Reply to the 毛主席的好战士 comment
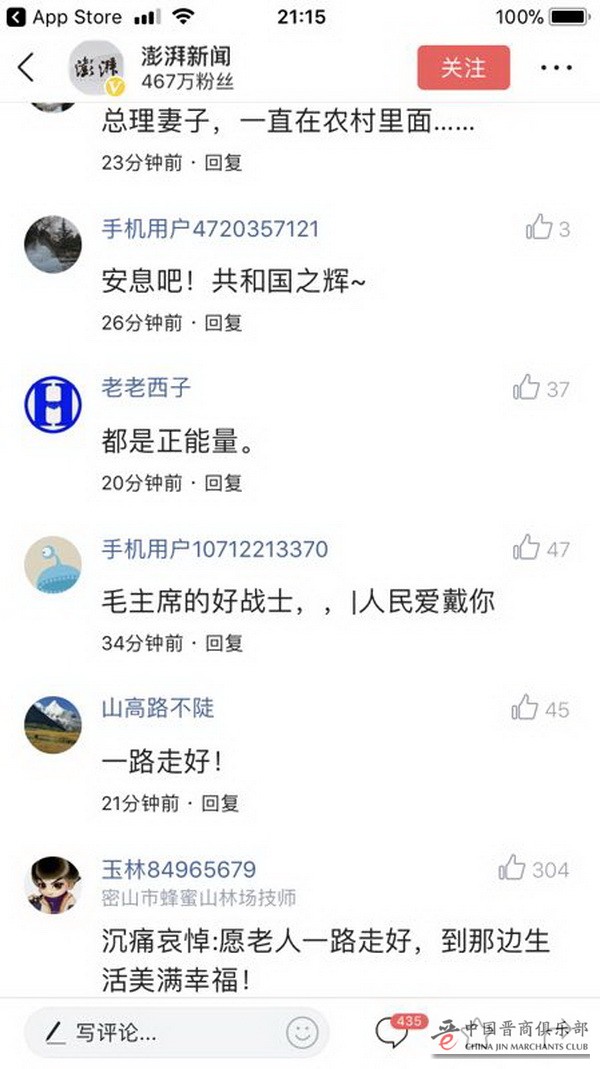 click(x=224, y=643)
